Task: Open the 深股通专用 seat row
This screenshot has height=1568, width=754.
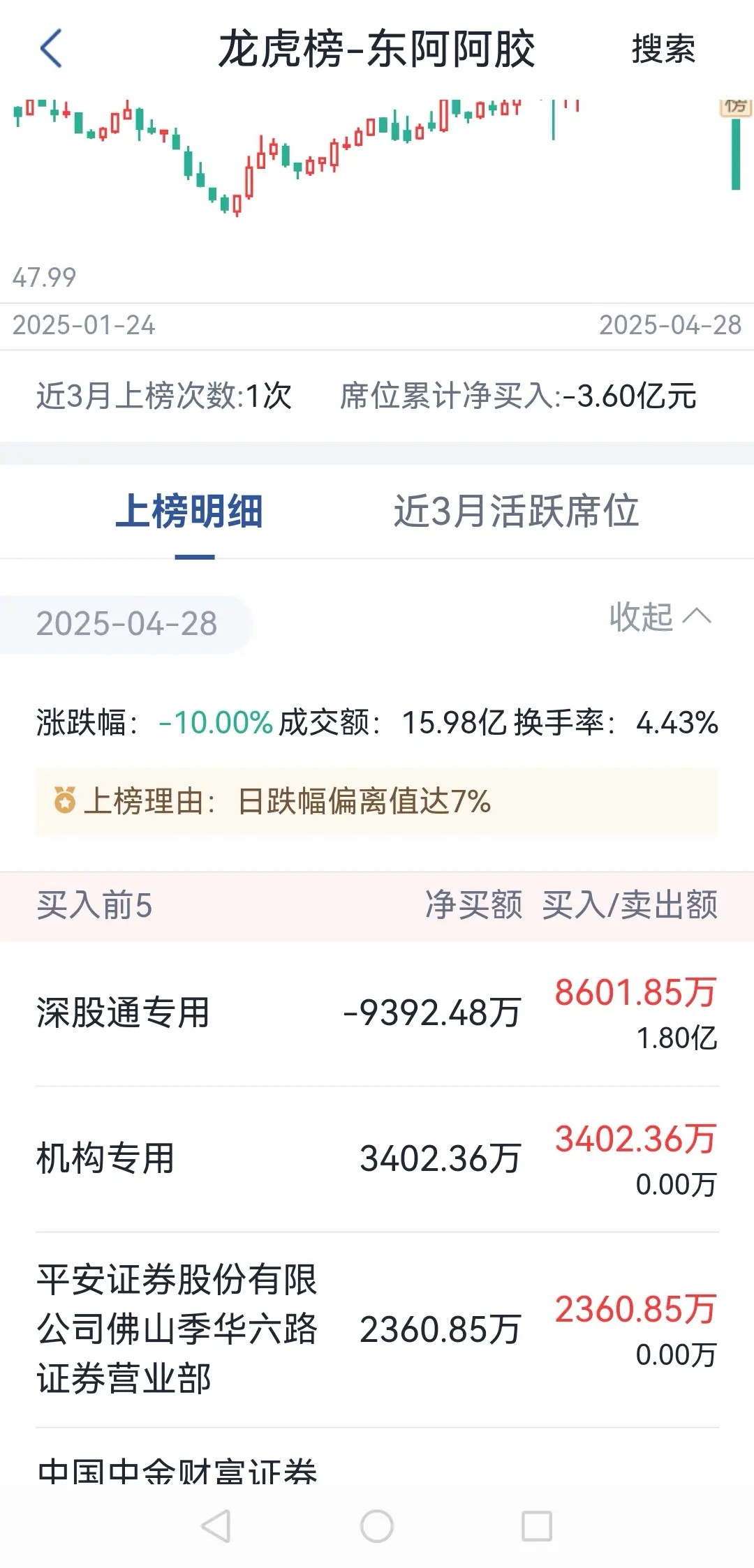Action: (377, 1013)
